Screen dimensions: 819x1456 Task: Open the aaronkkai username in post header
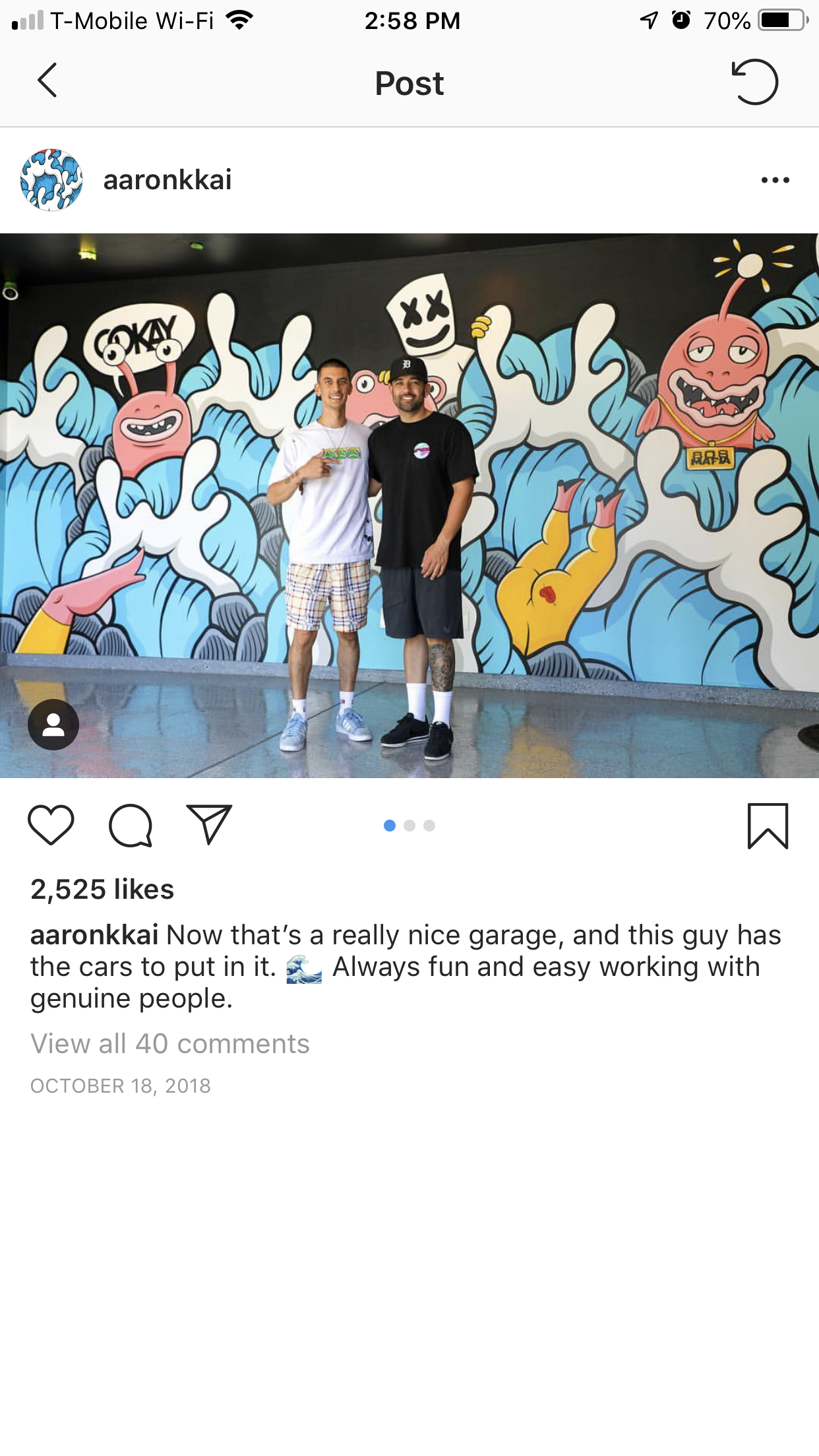pyautogui.click(x=167, y=180)
